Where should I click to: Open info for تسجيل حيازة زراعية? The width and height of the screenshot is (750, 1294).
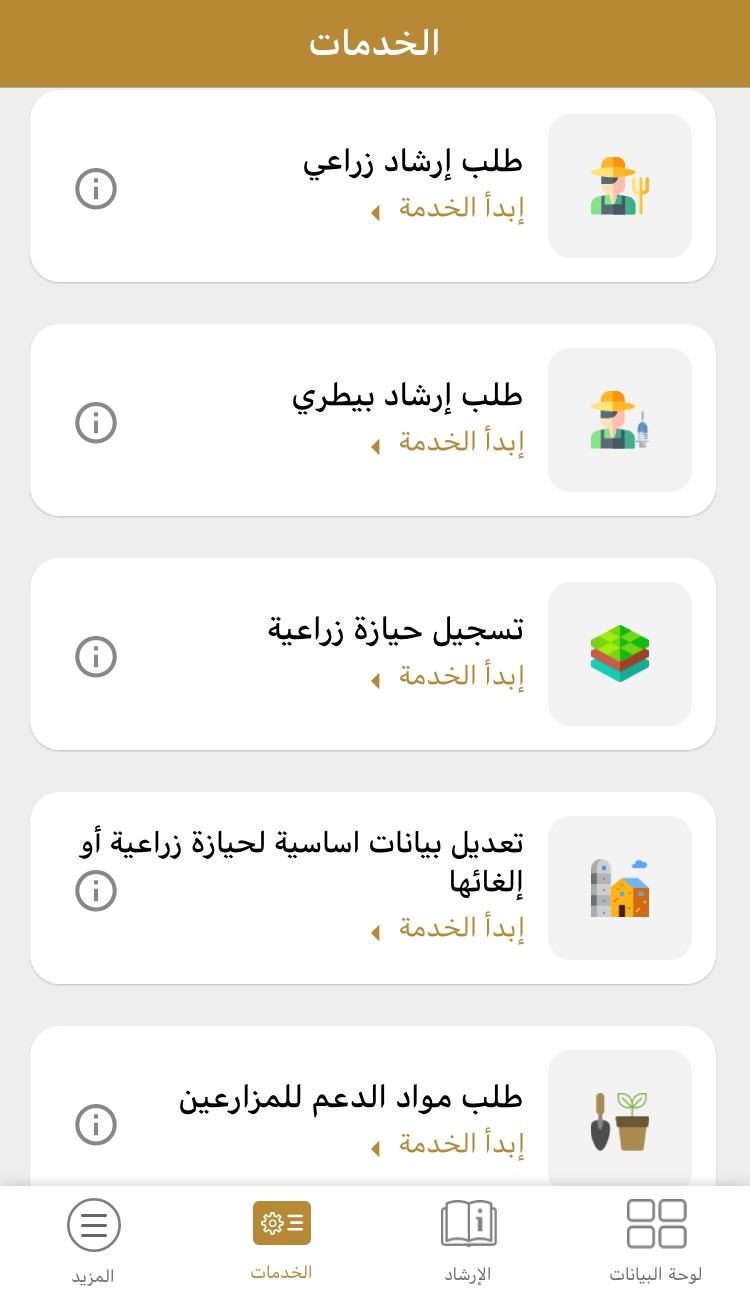tap(96, 656)
